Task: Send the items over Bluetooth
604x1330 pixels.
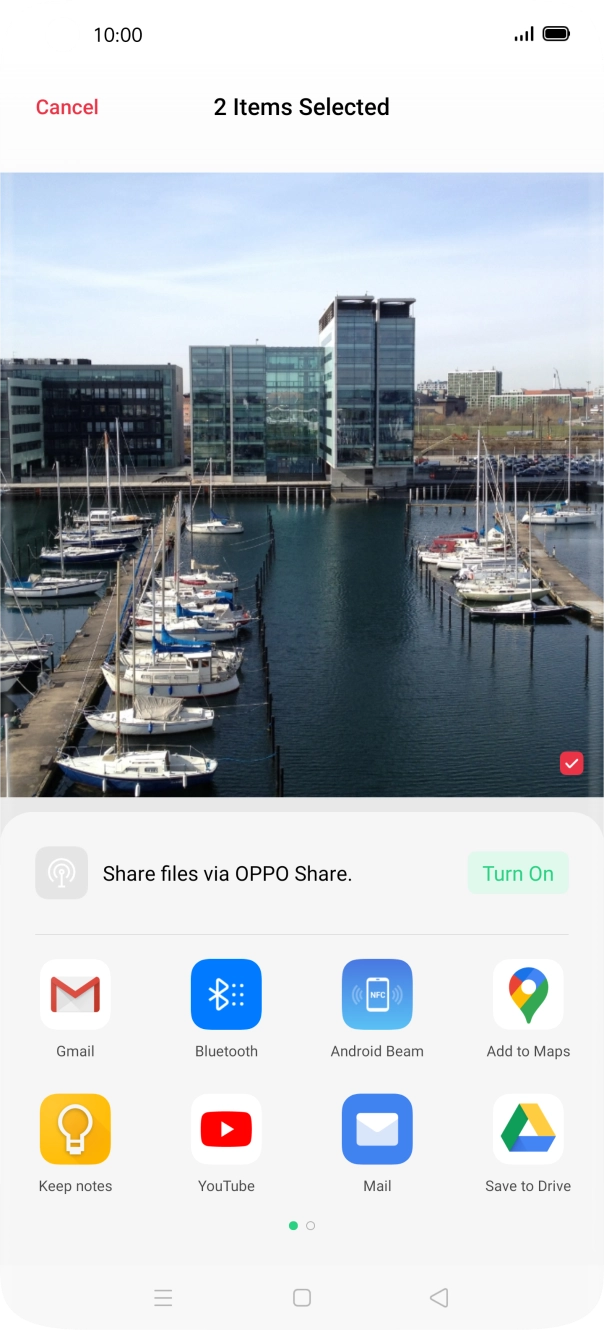Action: point(226,995)
